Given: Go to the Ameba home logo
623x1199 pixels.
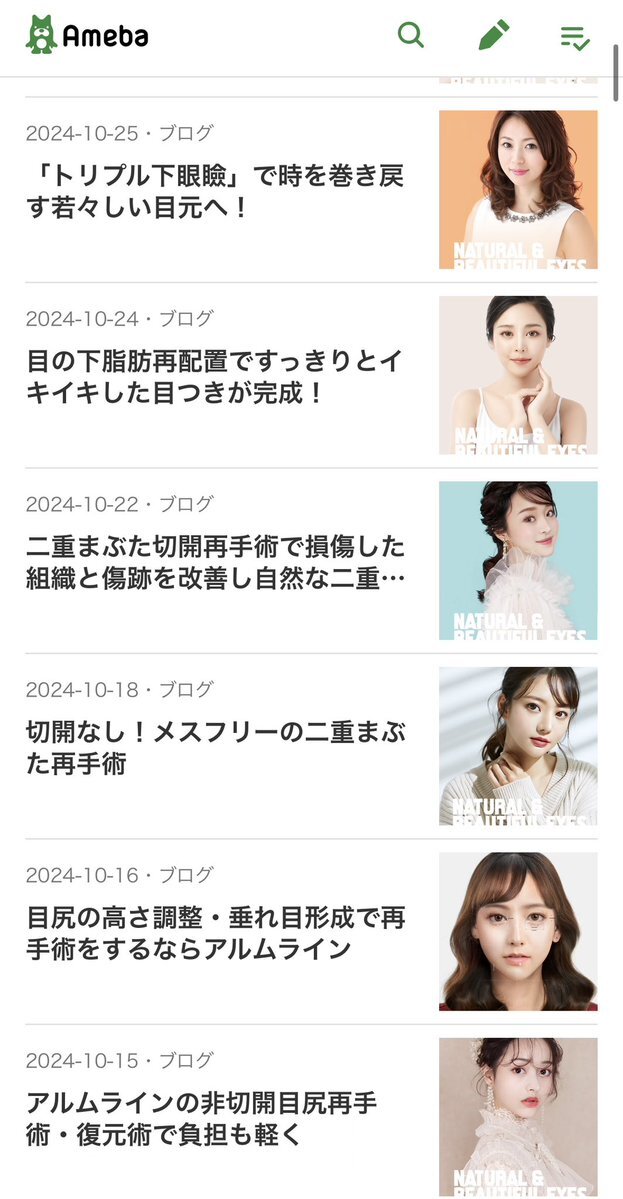Looking at the screenshot, I should 87,36.
